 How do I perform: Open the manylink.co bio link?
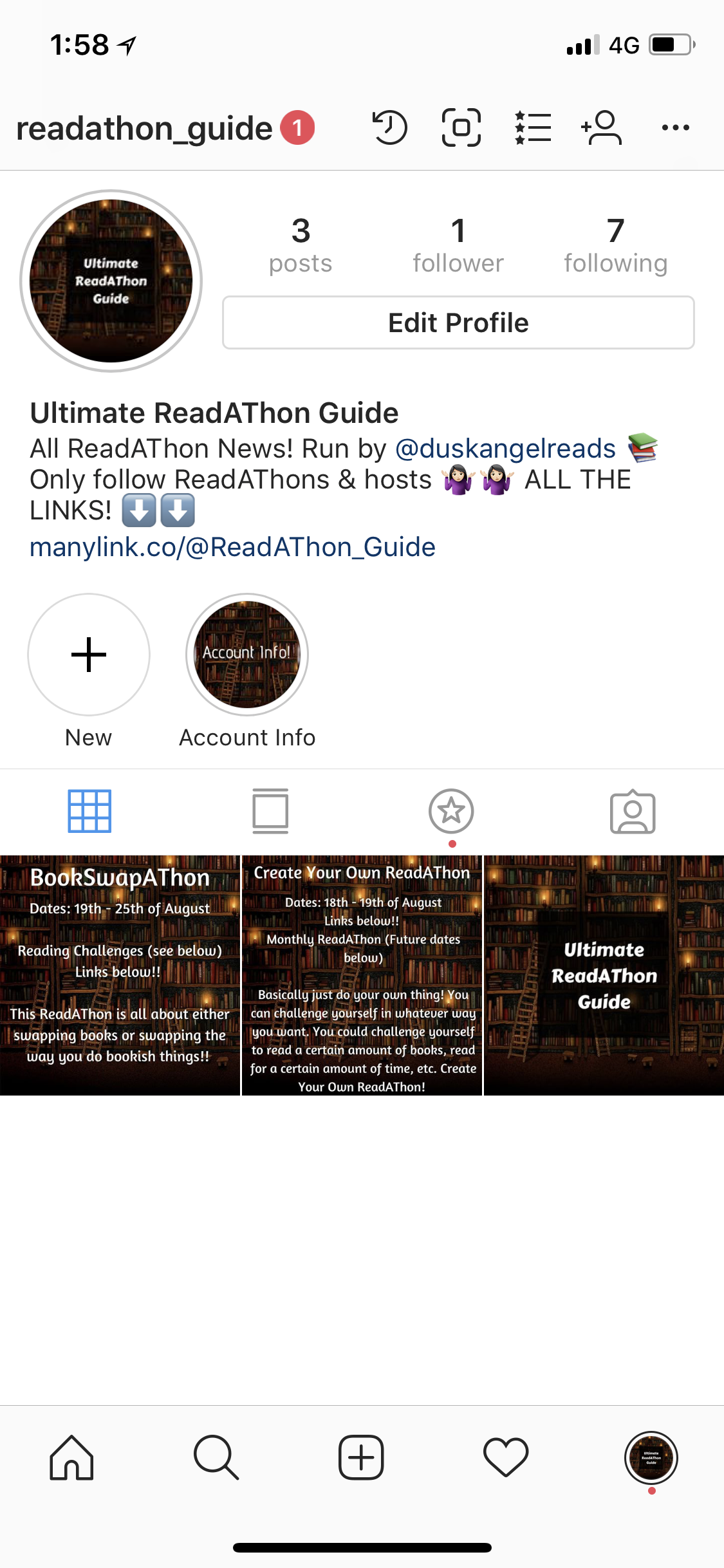[232, 547]
